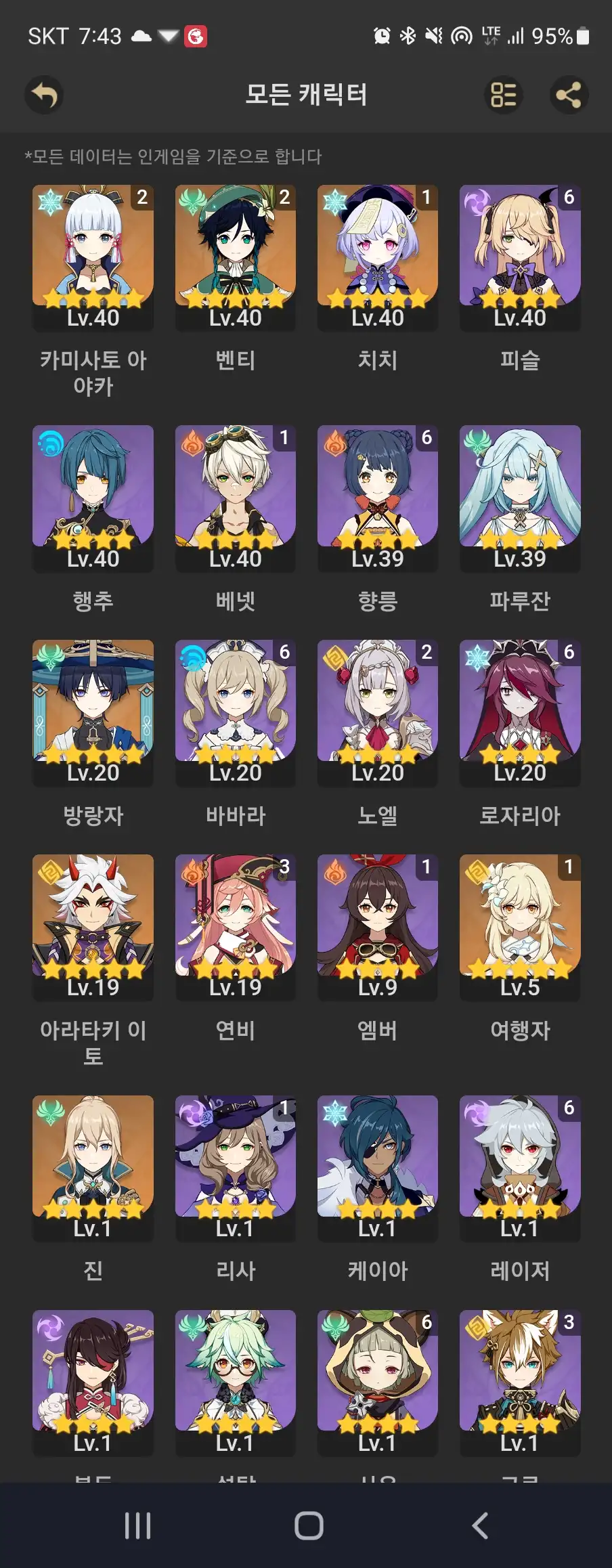Open the 연비 character card
The width and height of the screenshot is (612, 1568).
pyautogui.click(x=236, y=927)
